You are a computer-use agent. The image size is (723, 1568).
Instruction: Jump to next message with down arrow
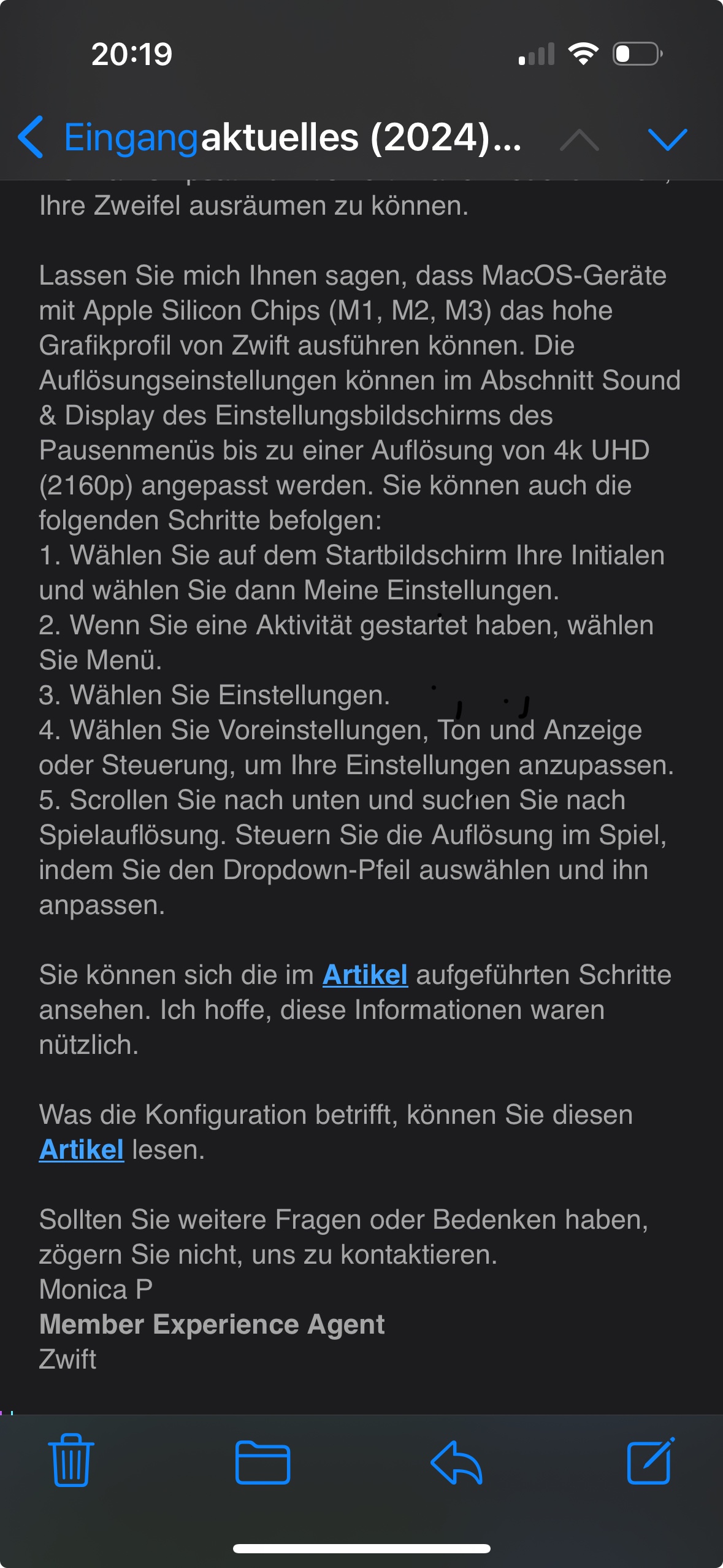[667, 139]
